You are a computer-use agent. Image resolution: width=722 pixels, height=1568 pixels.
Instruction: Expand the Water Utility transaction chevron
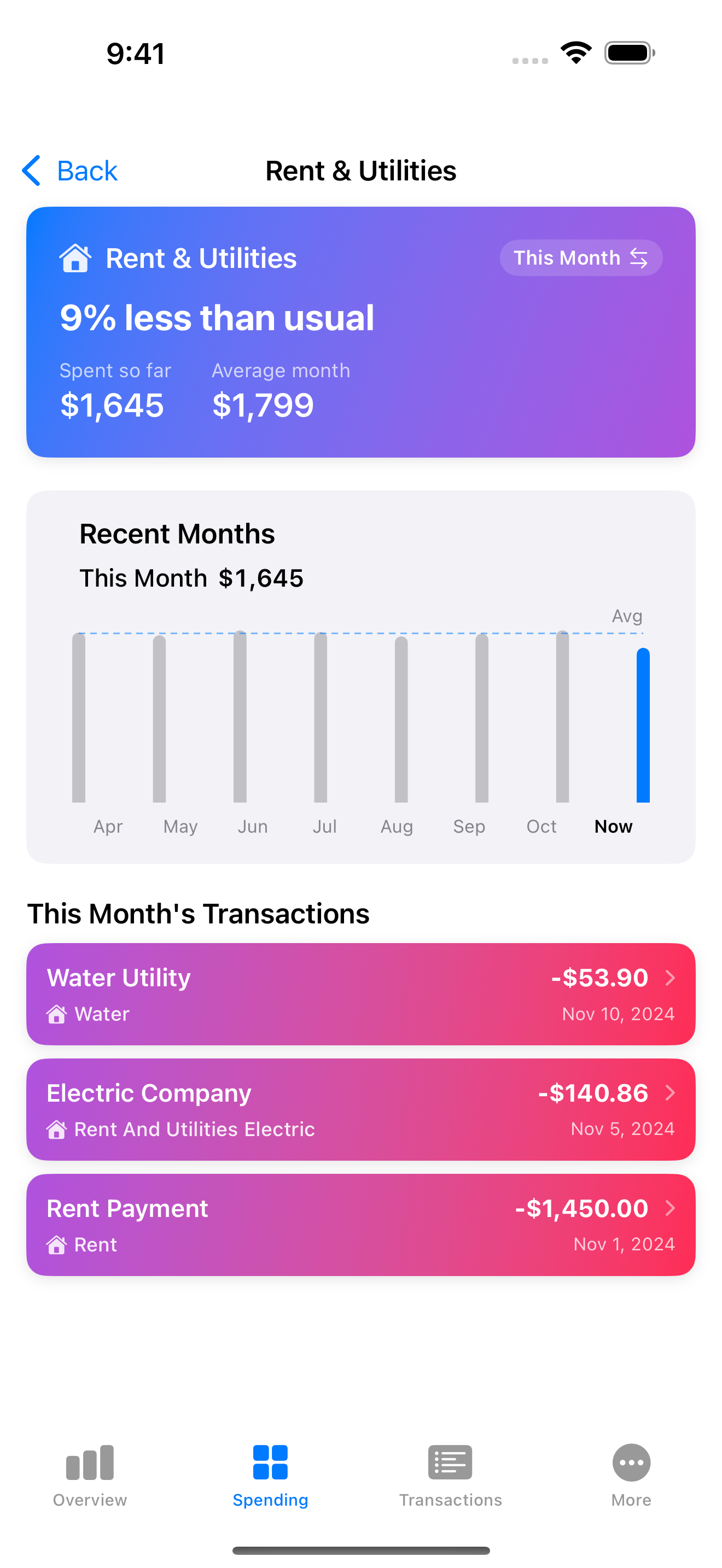(671, 978)
